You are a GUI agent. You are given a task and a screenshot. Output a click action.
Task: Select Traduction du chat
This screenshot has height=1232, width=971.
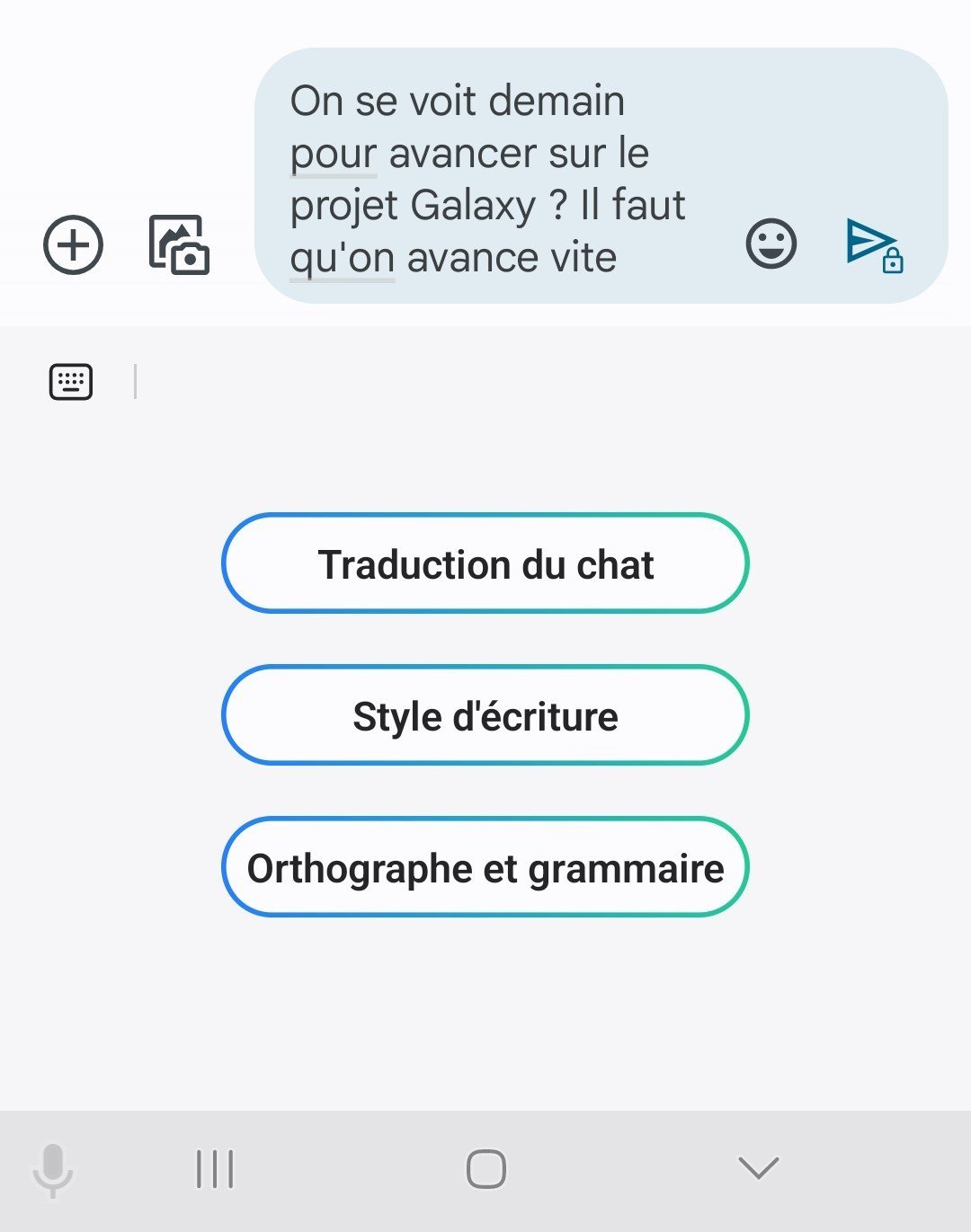[485, 563]
